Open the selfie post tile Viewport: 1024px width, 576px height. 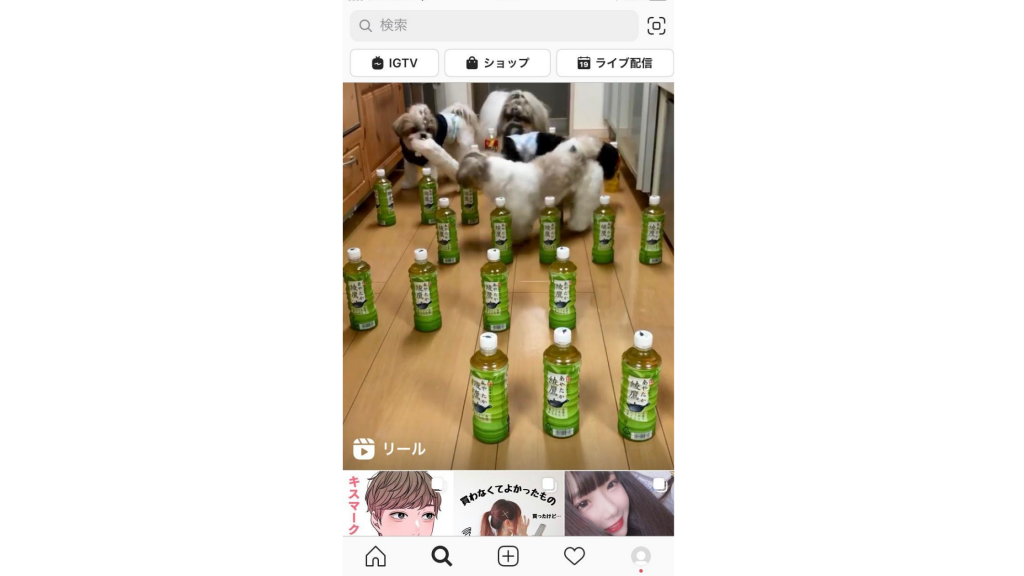[619, 504]
